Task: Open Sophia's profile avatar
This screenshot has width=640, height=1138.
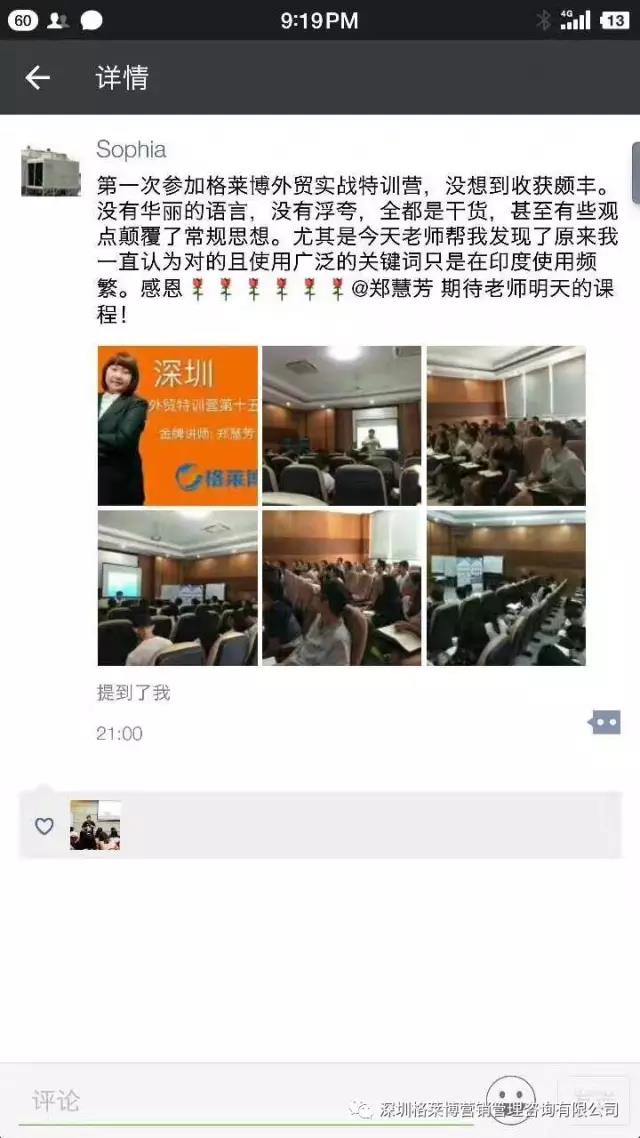Action: tap(50, 171)
